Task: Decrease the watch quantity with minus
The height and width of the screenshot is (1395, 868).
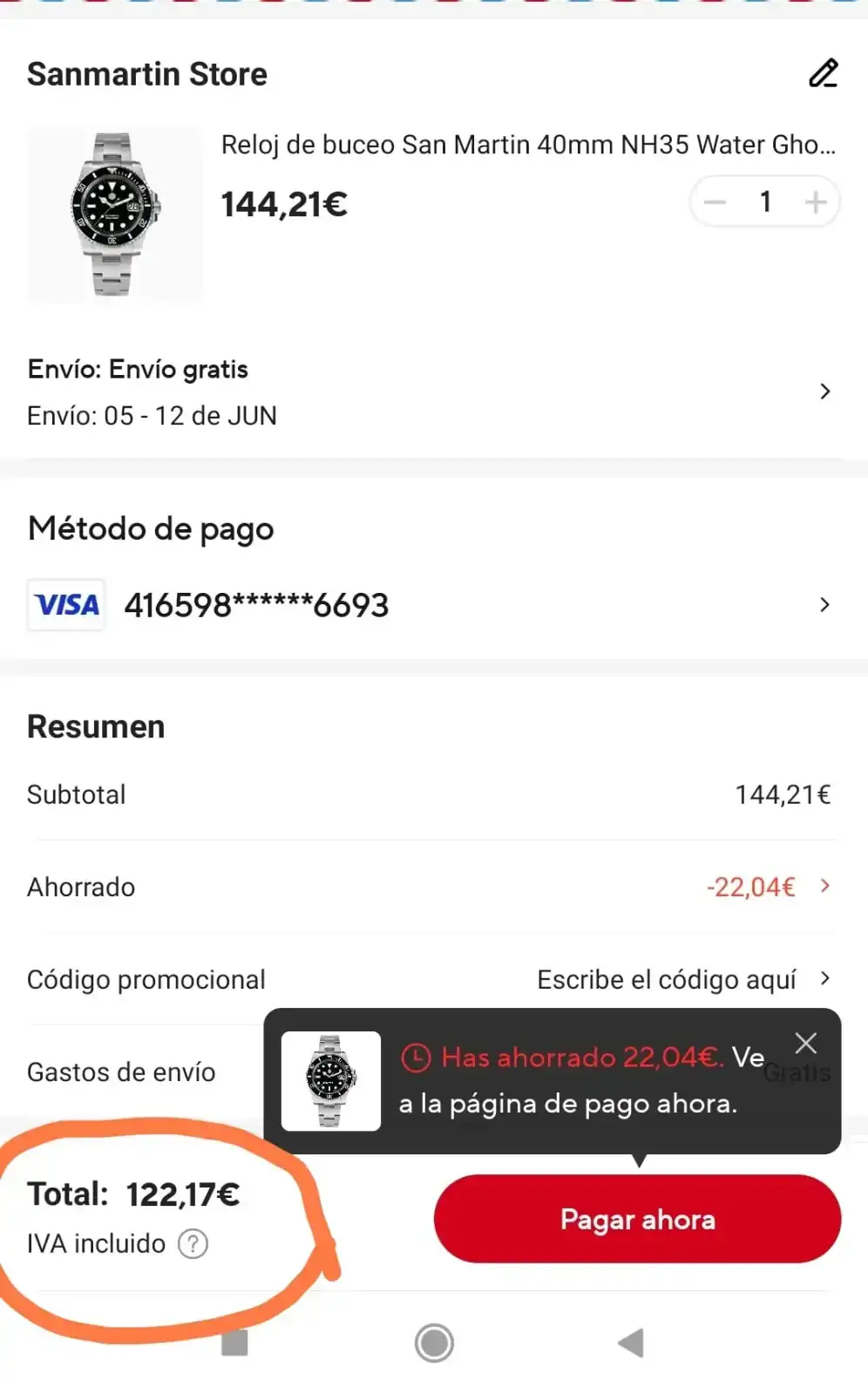Action: [x=715, y=202]
